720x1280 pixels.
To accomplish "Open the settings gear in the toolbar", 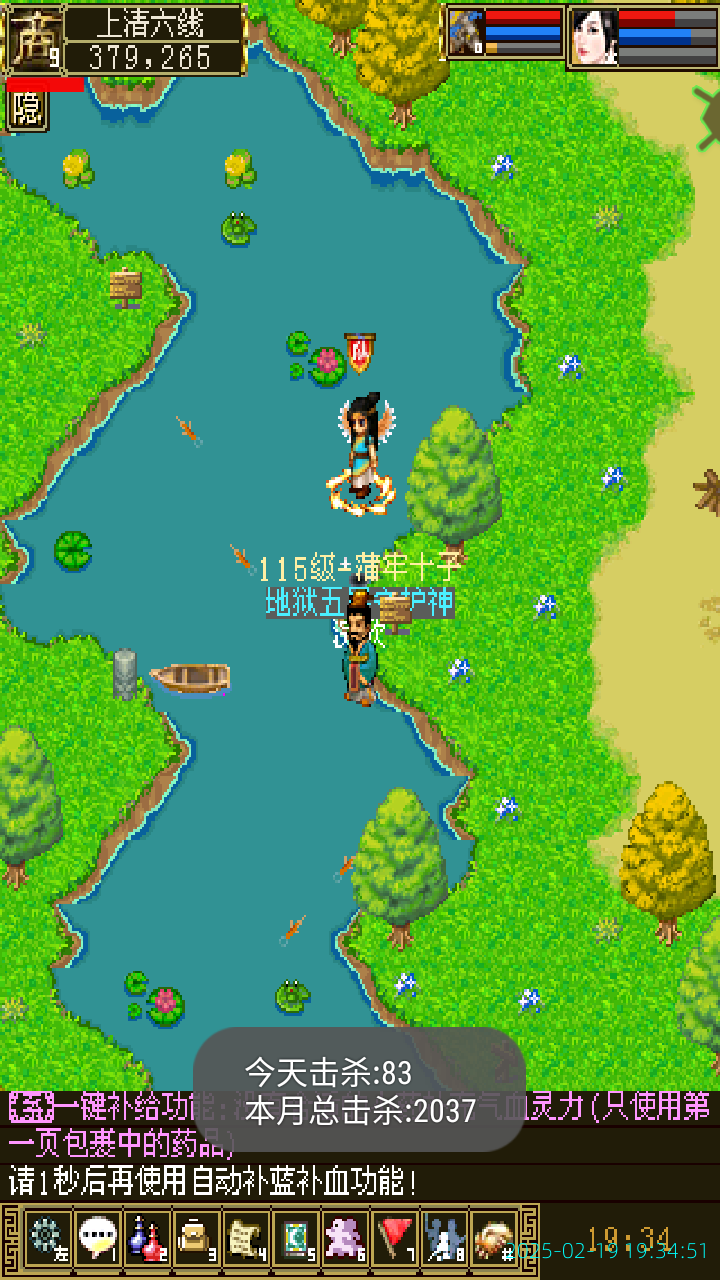I will (x=46, y=1239).
